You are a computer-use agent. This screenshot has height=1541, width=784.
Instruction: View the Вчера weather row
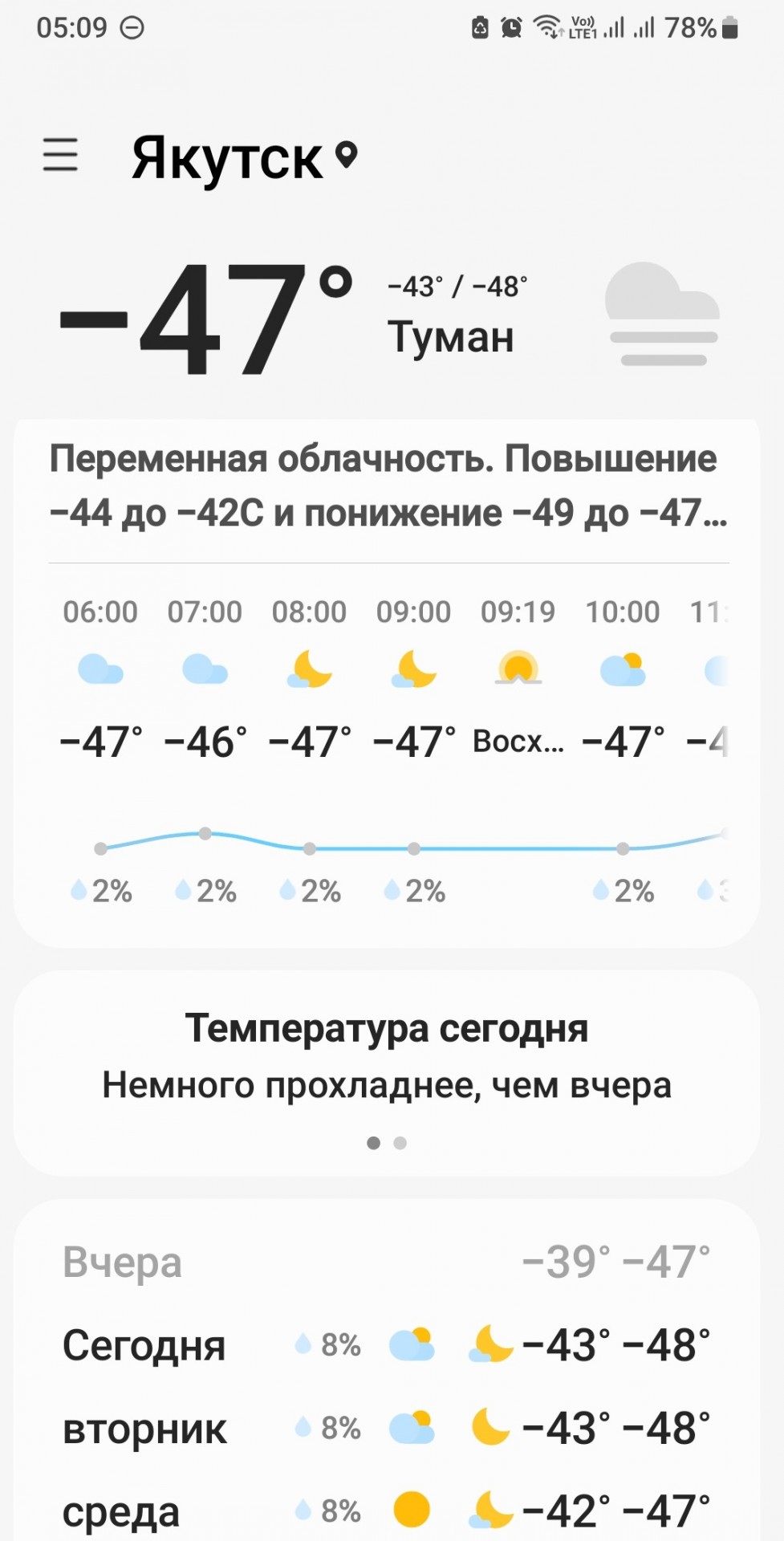[x=387, y=1262]
